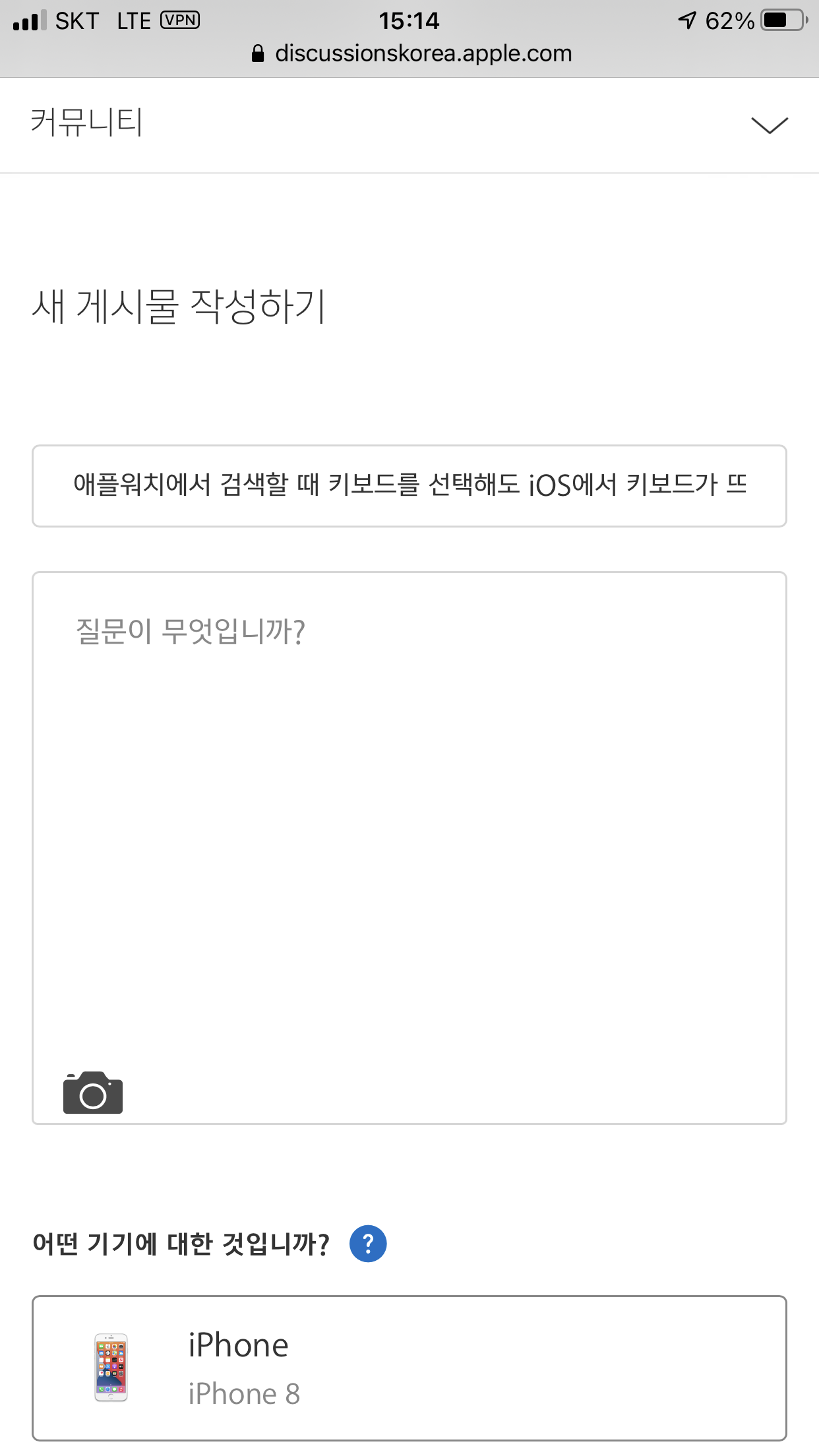Expand the 커뮤니티 dropdown chevron
Viewport: 819px width, 1456px height.
click(769, 125)
